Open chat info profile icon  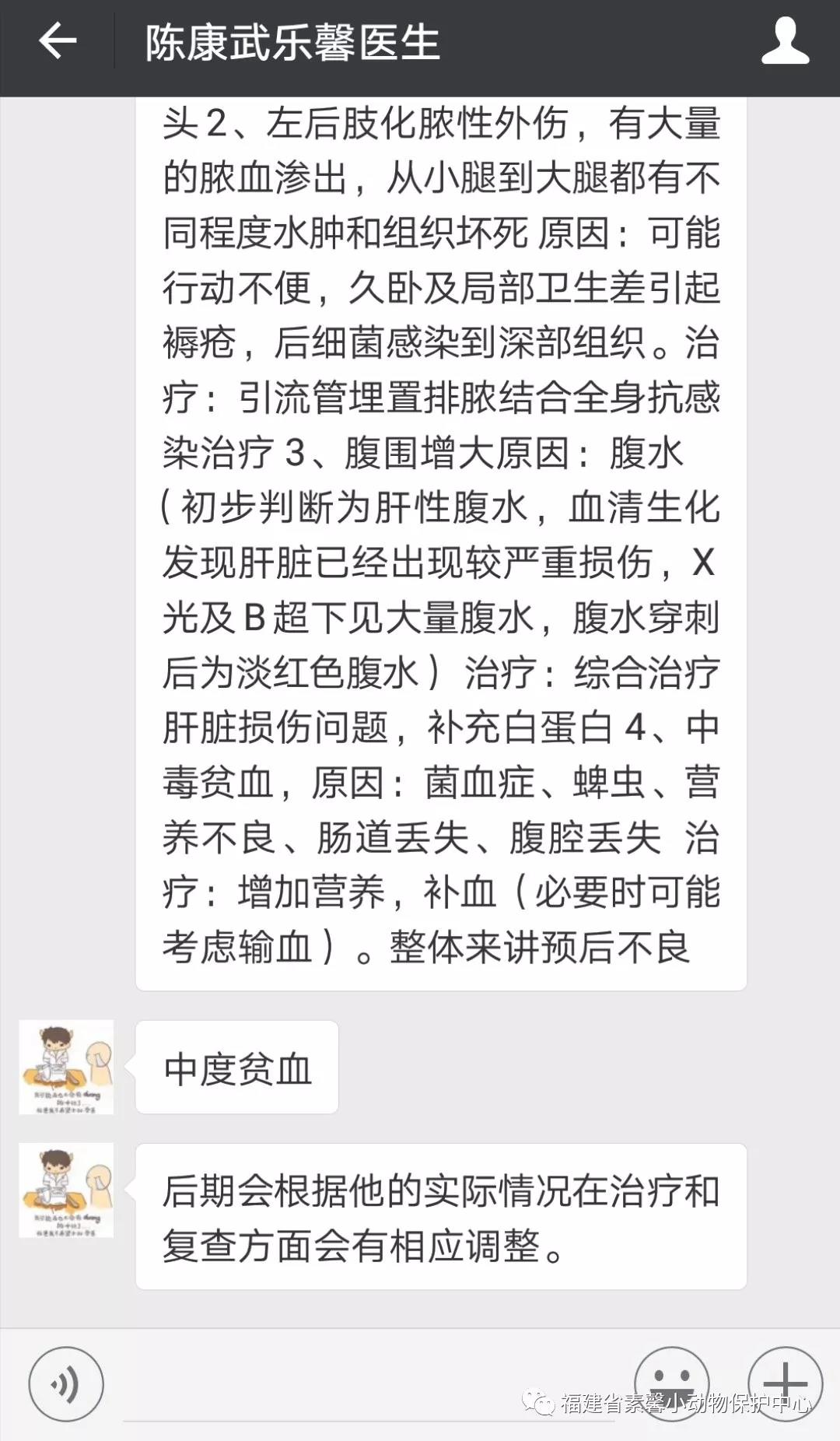pos(785,41)
